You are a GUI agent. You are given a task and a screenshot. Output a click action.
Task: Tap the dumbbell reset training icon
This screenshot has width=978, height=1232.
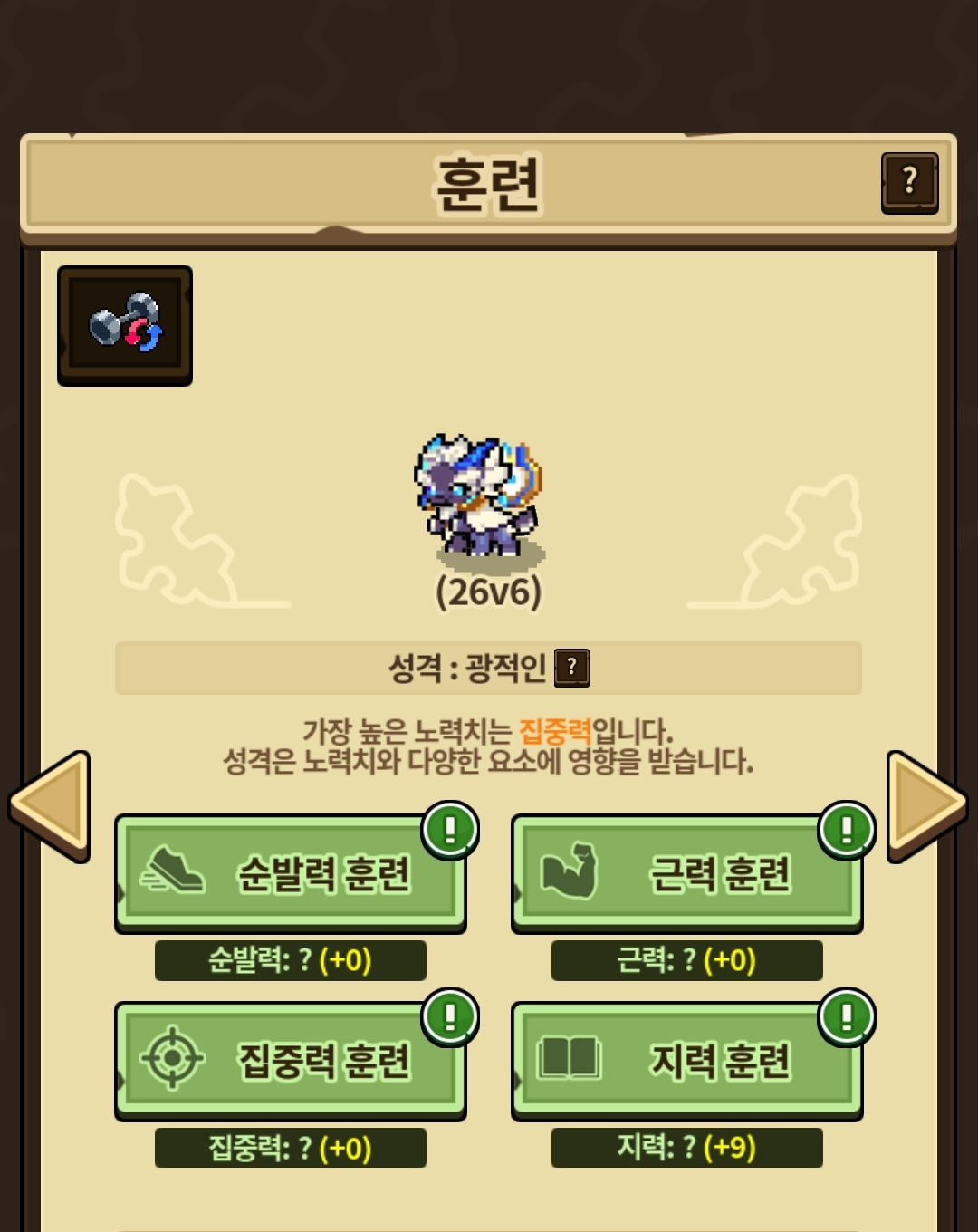[x=125, y=324]
